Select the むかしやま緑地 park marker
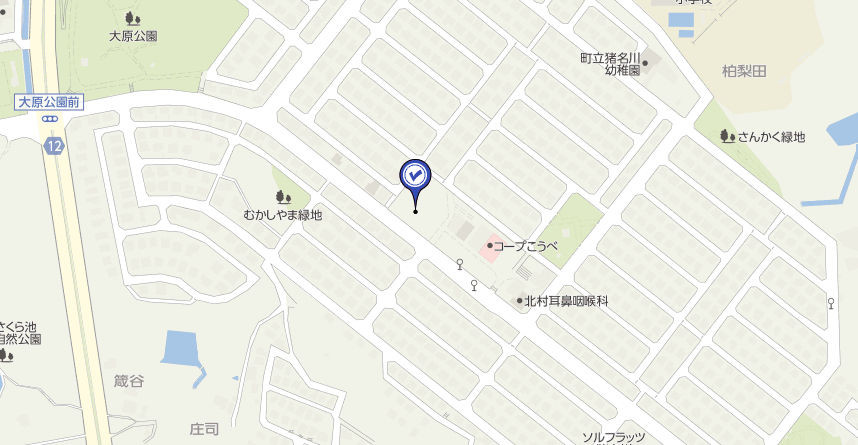The width and height of the screenshot is (858, 445). click(x=283, y=197)
